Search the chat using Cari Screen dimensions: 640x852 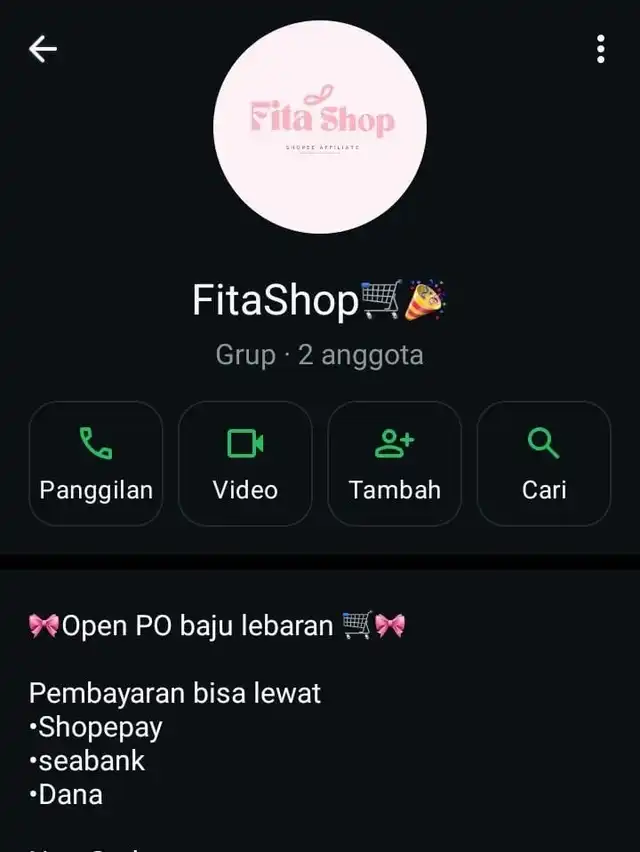coord(543,463)
